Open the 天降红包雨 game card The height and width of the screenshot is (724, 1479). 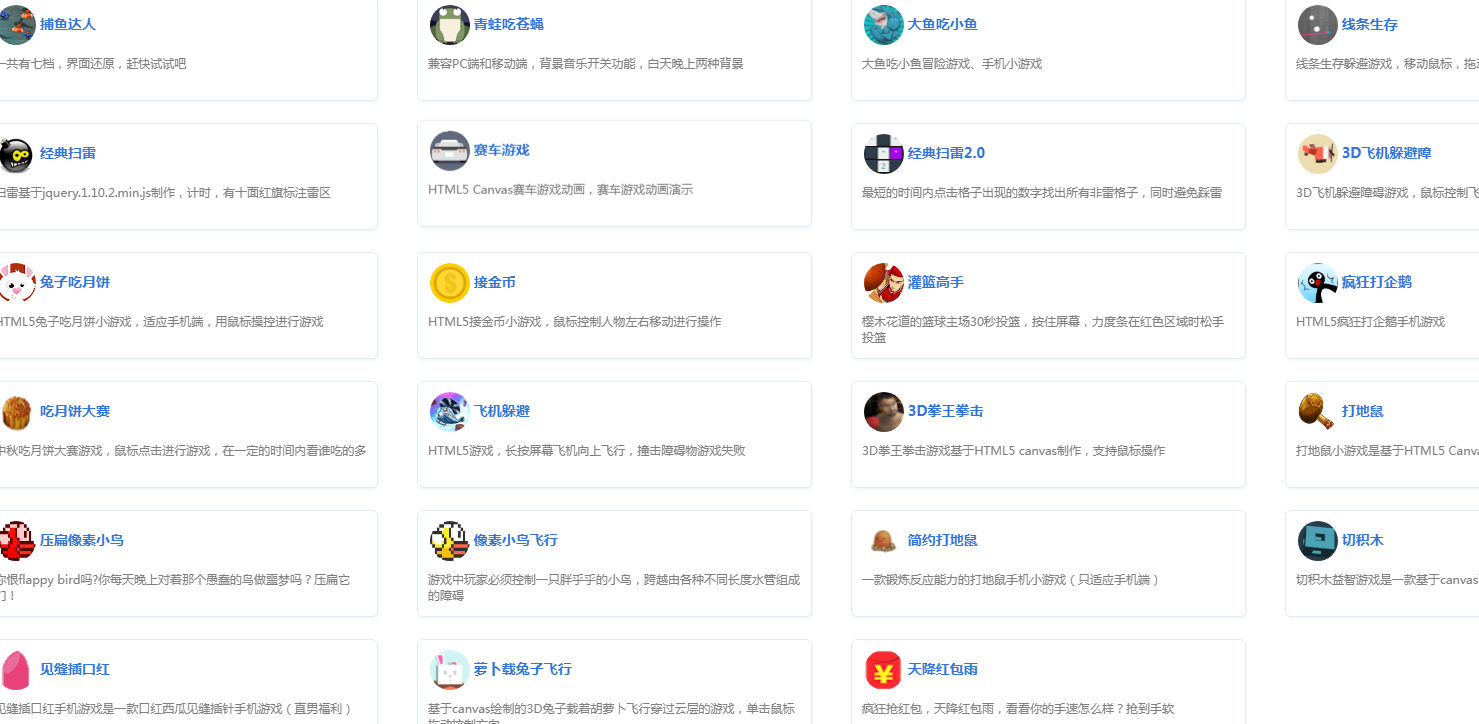(942, 670)
